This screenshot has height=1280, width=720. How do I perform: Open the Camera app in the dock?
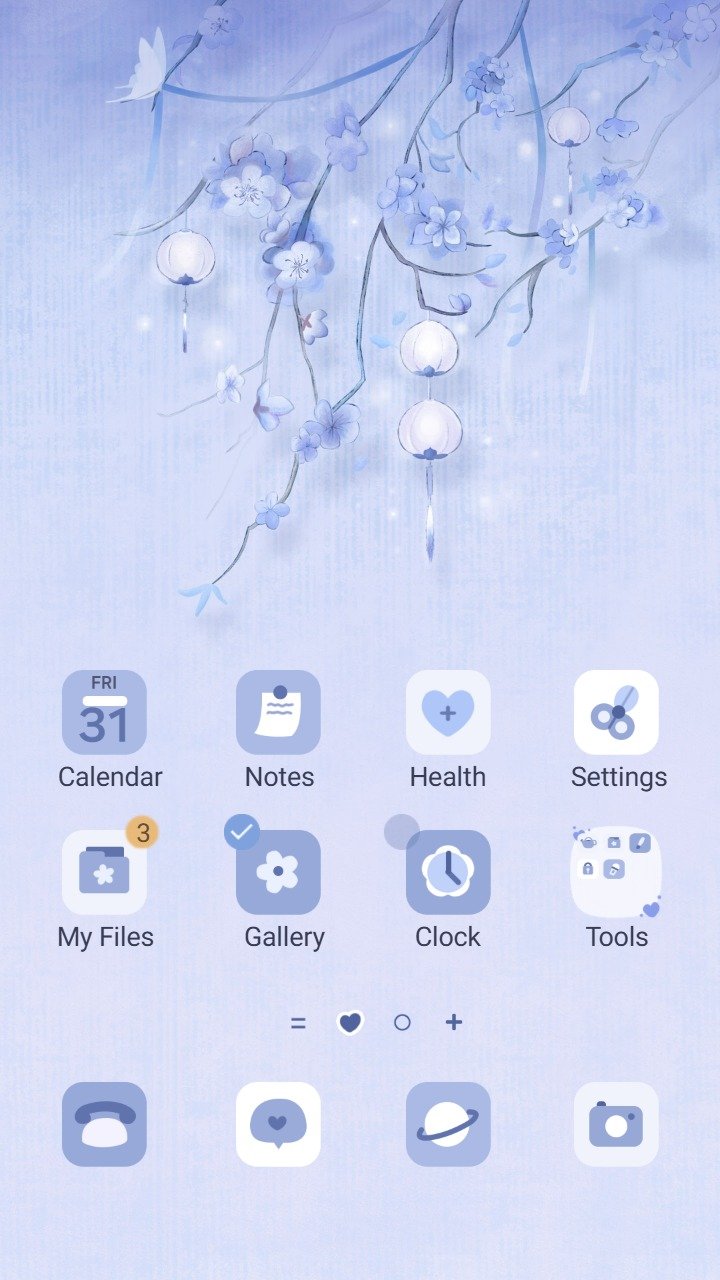click(616, 1124)
